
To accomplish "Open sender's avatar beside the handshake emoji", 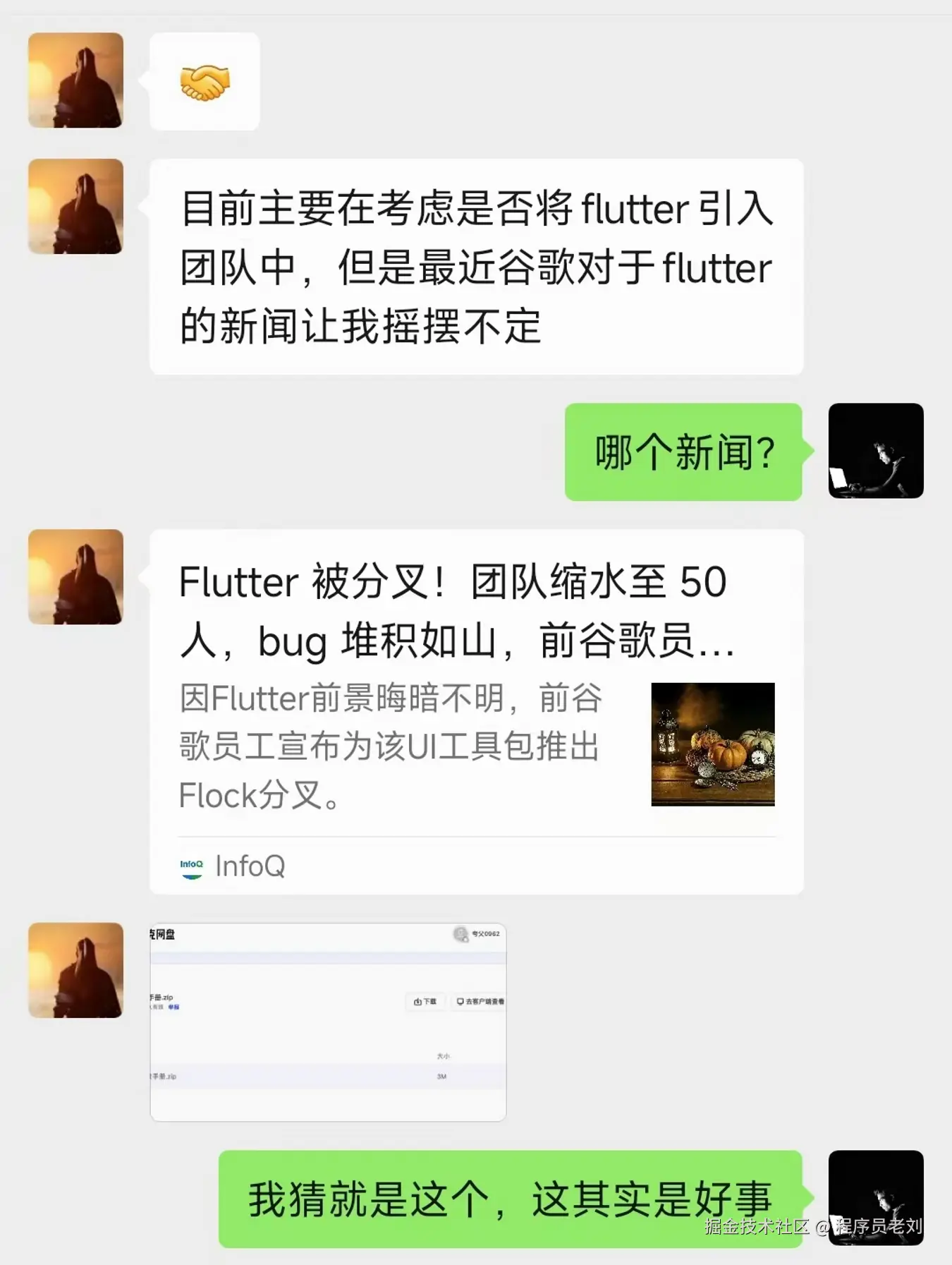I will coord(75,80).
